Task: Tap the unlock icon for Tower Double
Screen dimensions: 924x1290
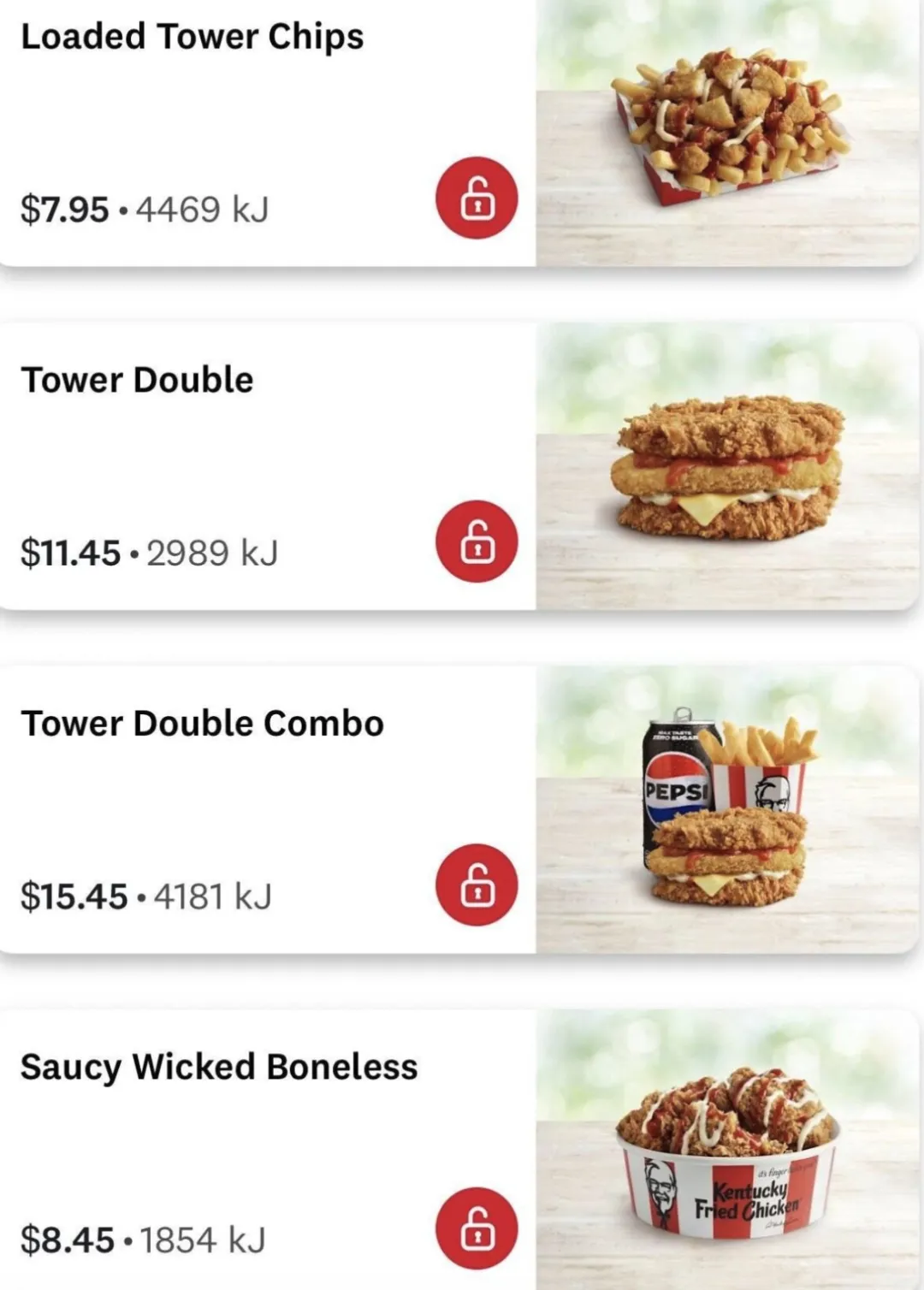Action: click(477, 541)
